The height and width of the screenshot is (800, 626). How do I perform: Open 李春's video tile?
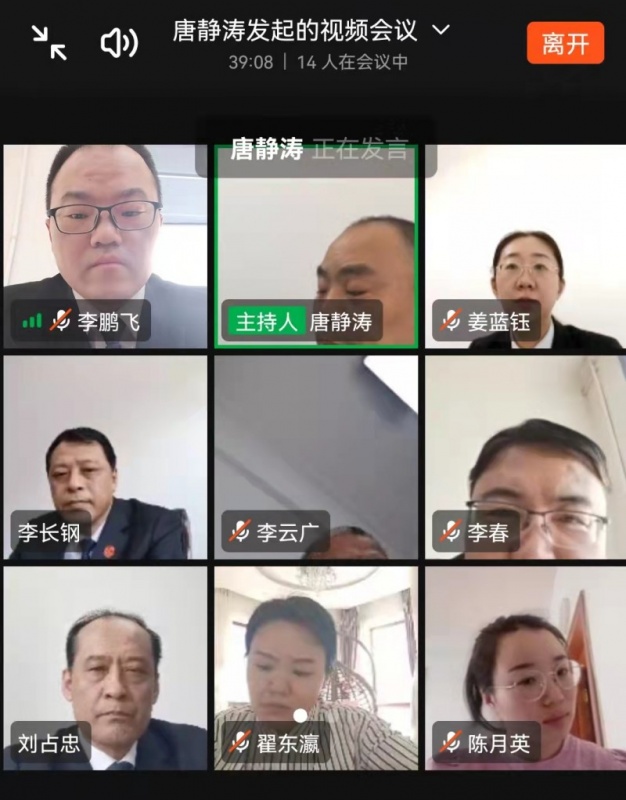(x=525, y=457)
